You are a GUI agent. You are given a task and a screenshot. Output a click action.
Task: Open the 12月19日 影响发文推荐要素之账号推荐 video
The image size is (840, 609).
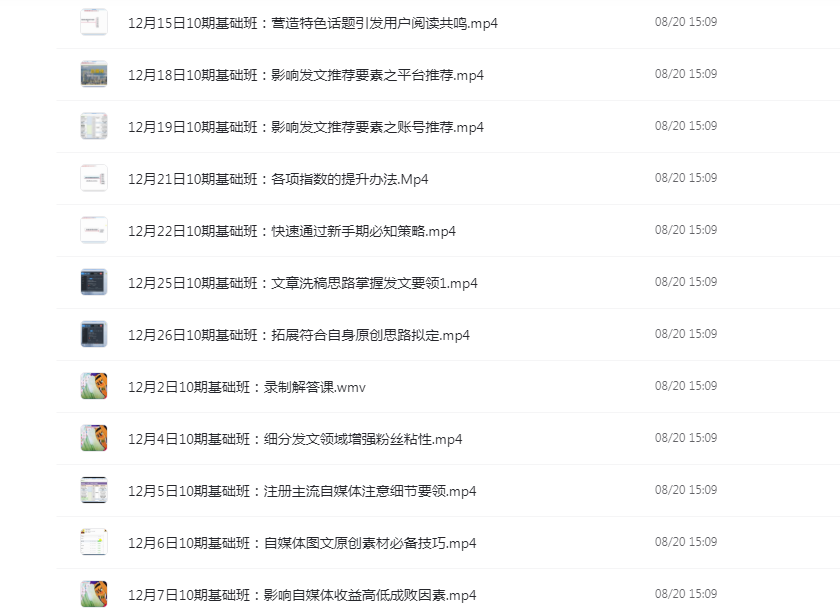(x=305, y=127)
